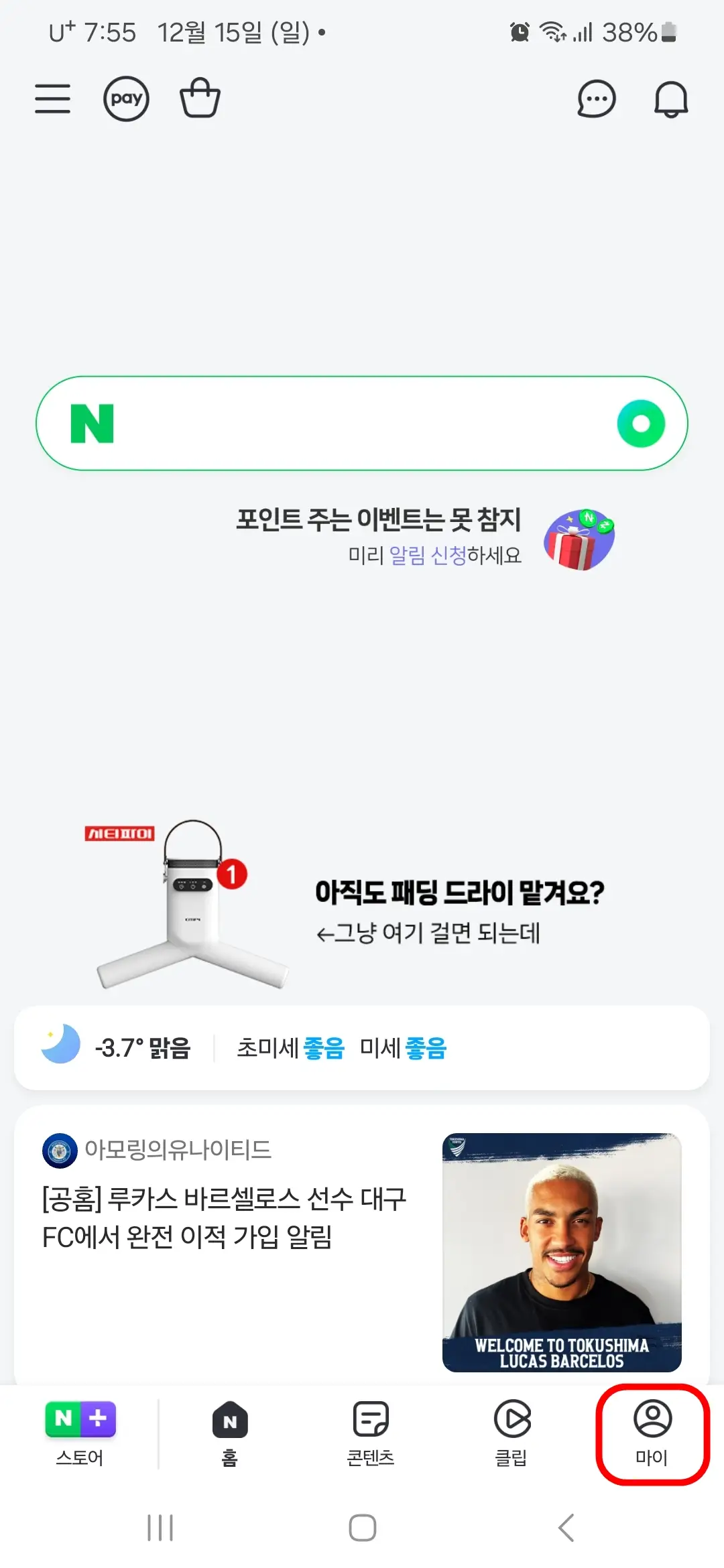The height and width of the screenshot is (1568, 724).
Task: Open the 스토어 tab
Action: tap(80, 1434)
